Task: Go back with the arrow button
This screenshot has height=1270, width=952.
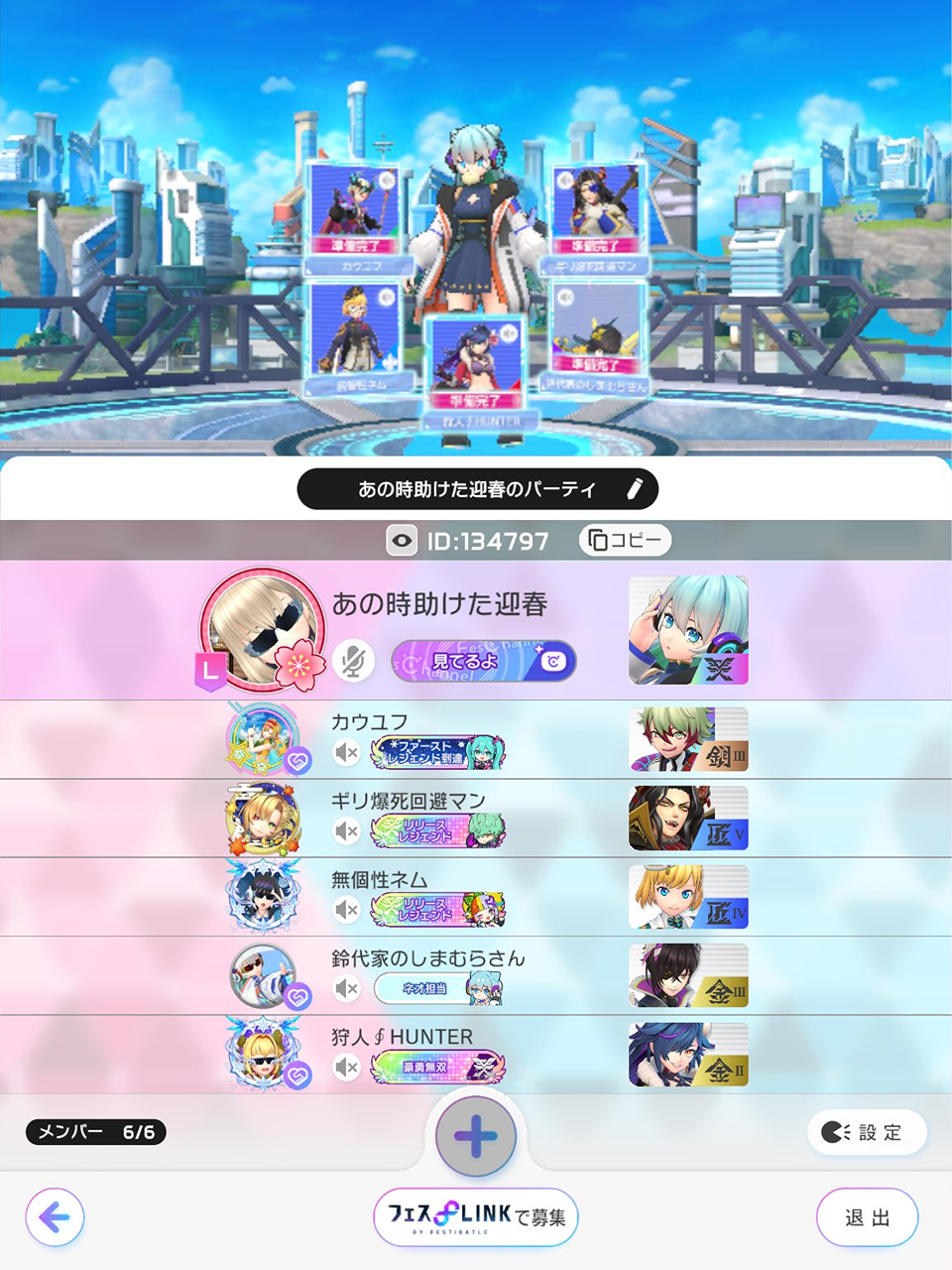Action: [55, 1217]
